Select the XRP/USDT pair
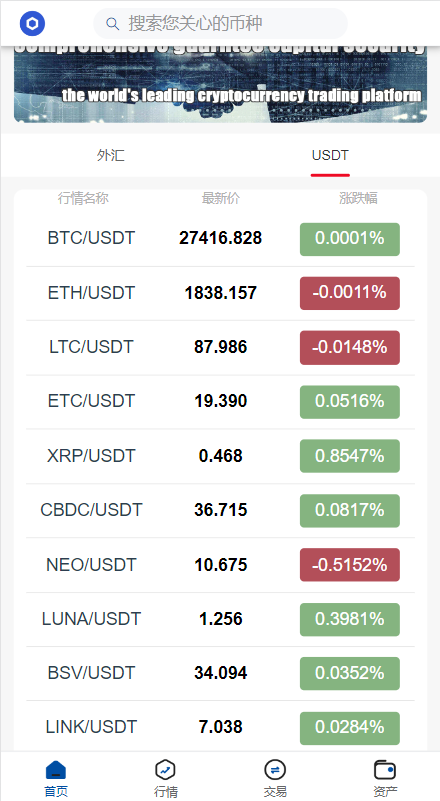Viewport: 440px width, 801px height. [x=220, y=456]
